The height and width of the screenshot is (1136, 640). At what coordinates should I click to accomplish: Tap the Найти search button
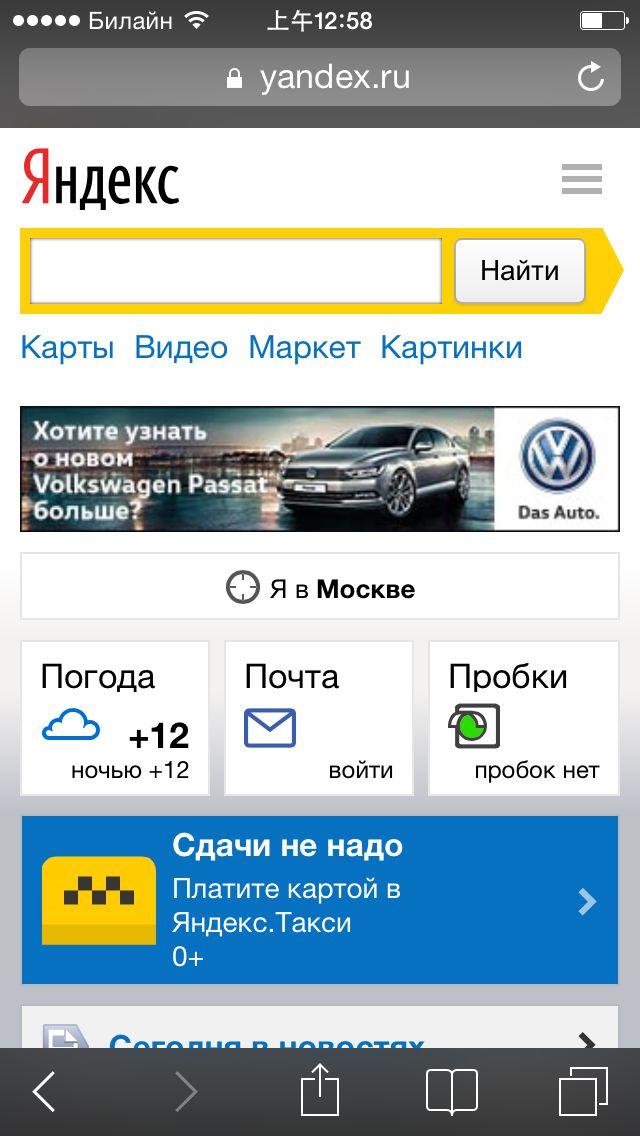[519, 270]
